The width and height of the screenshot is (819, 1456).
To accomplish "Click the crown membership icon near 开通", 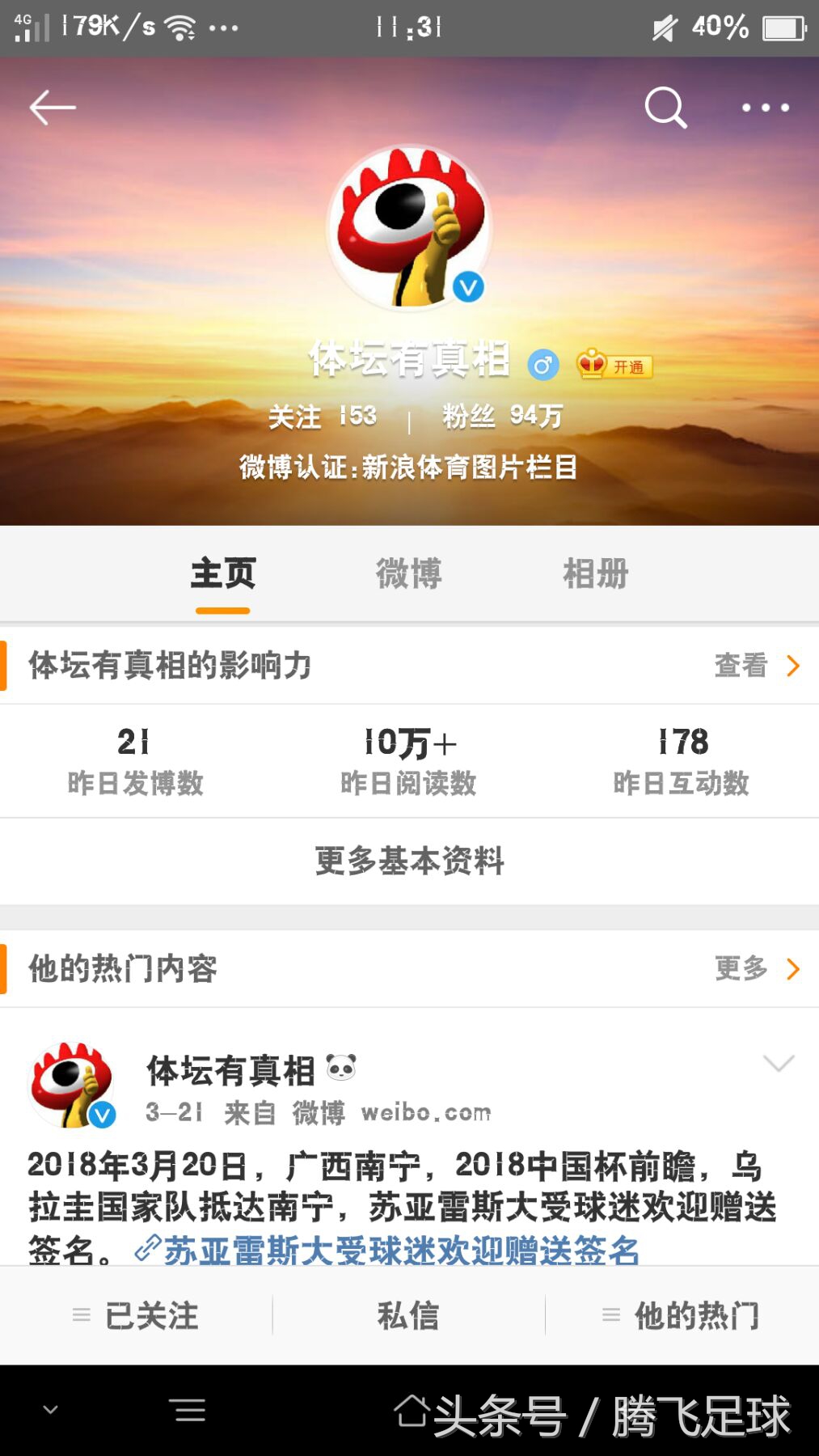I will coord(593,366).
